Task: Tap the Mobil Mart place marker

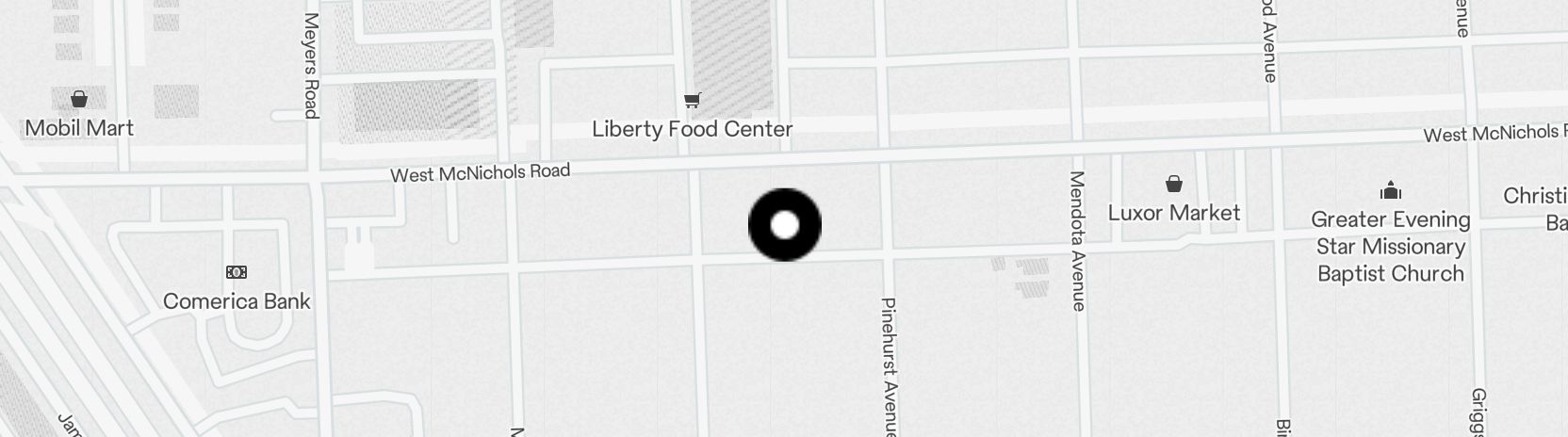Action: click(79, 100)
